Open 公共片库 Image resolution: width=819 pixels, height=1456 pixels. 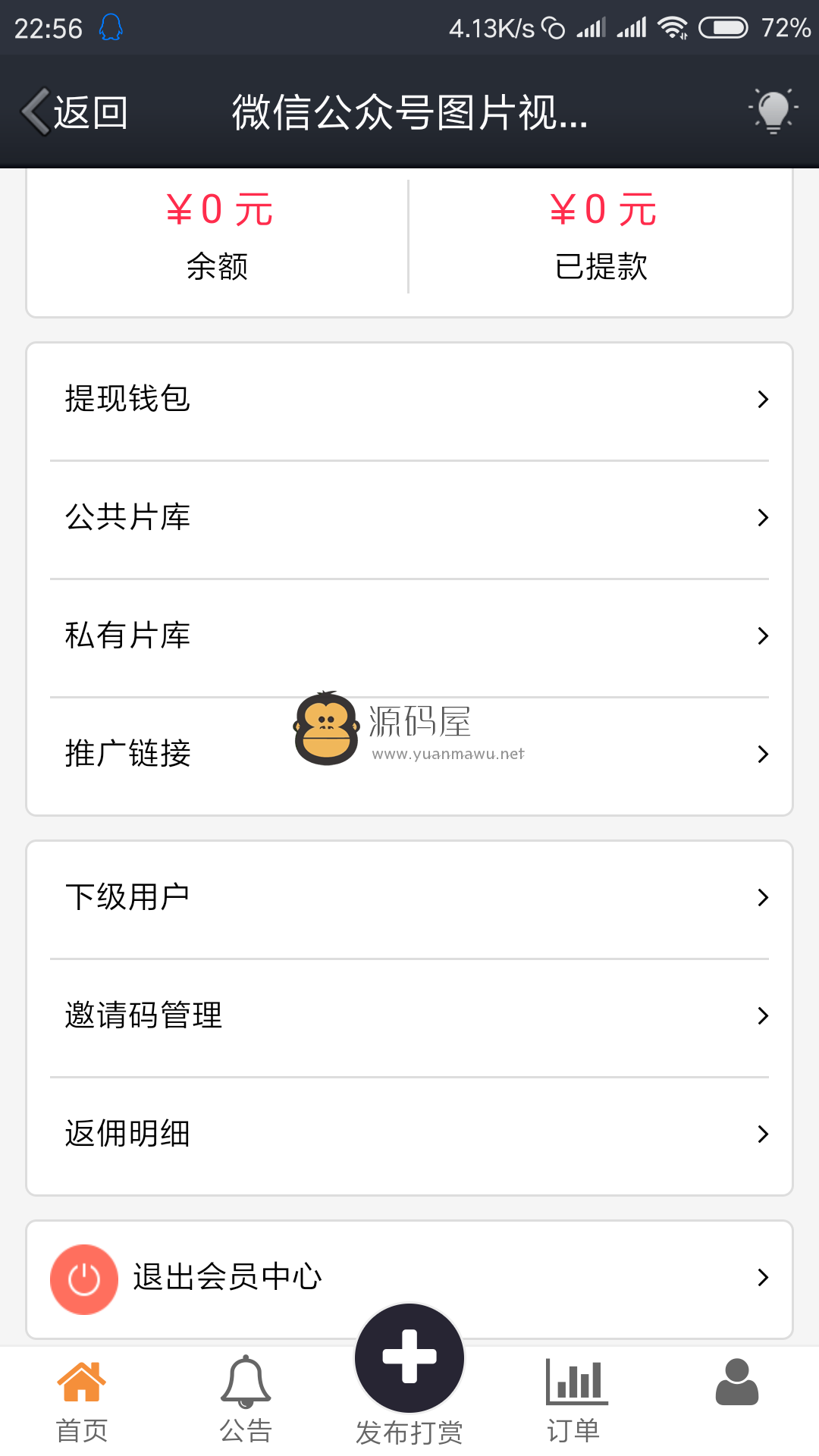click(409, 519)
